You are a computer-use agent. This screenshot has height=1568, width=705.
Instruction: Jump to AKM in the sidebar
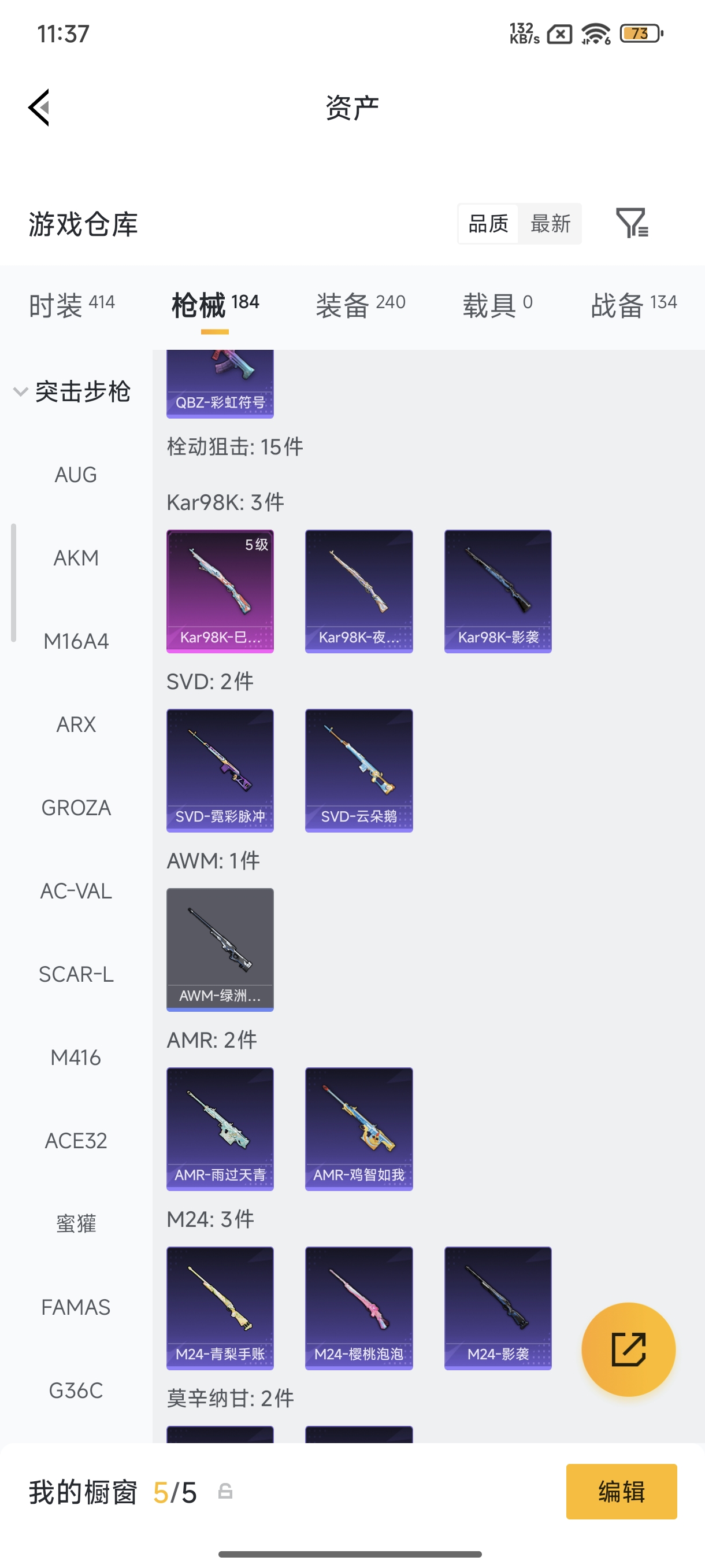click(x=76, y=557)
